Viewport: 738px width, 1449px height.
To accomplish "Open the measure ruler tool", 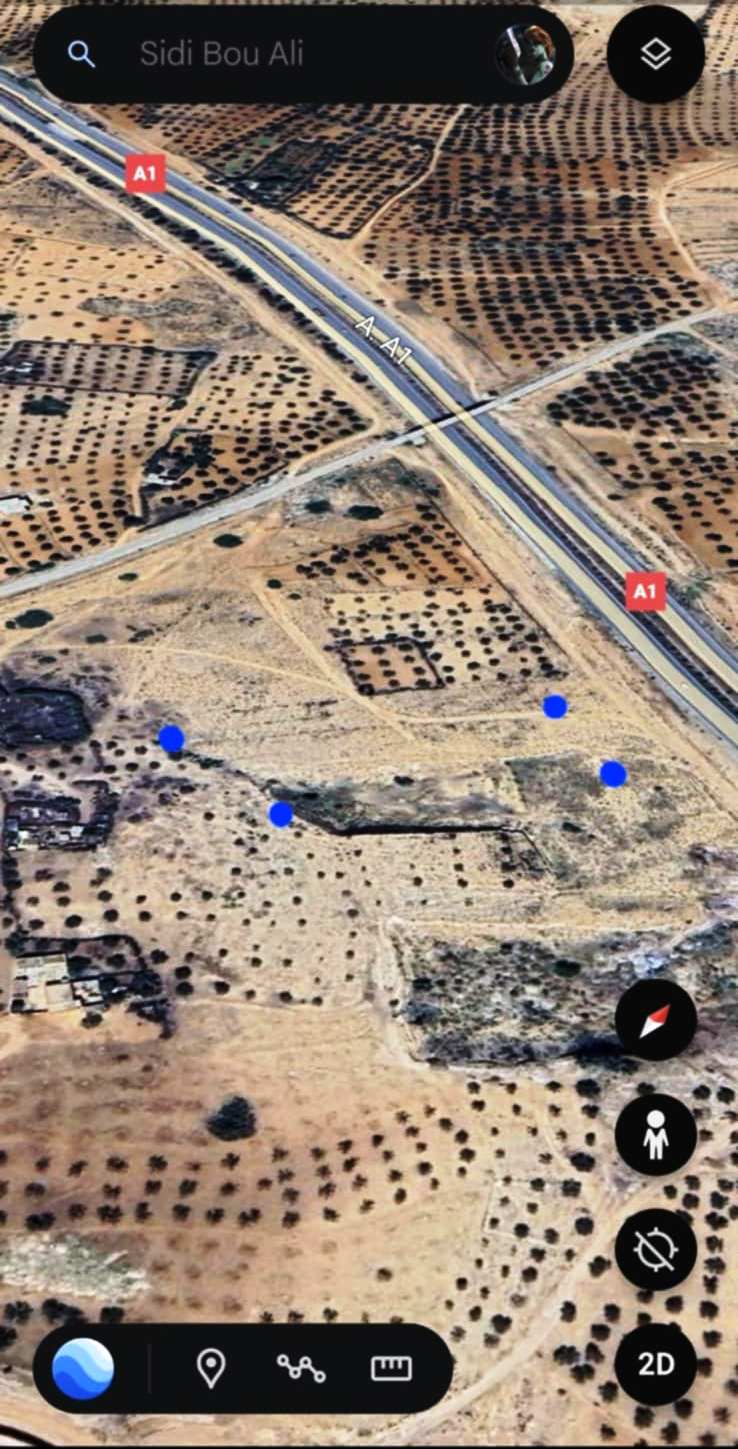I will [391, 1368].
